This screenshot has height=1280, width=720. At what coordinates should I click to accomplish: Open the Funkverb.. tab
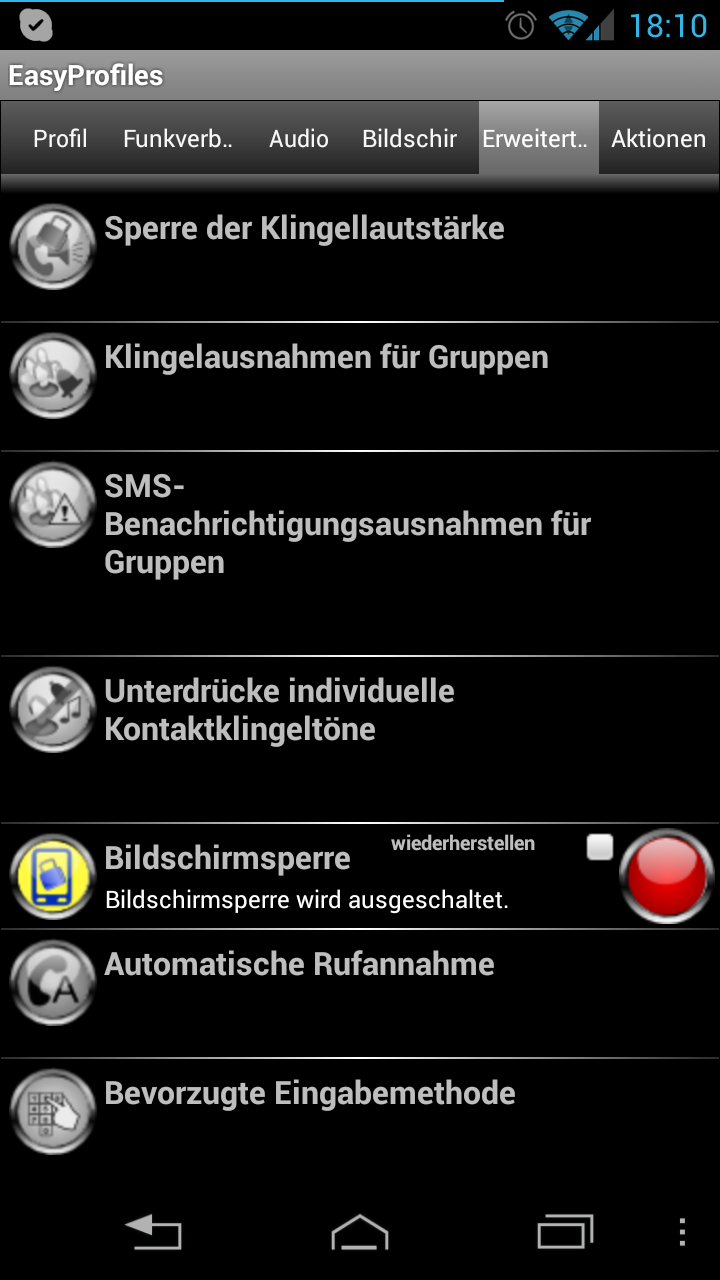(x=178, y=138)
